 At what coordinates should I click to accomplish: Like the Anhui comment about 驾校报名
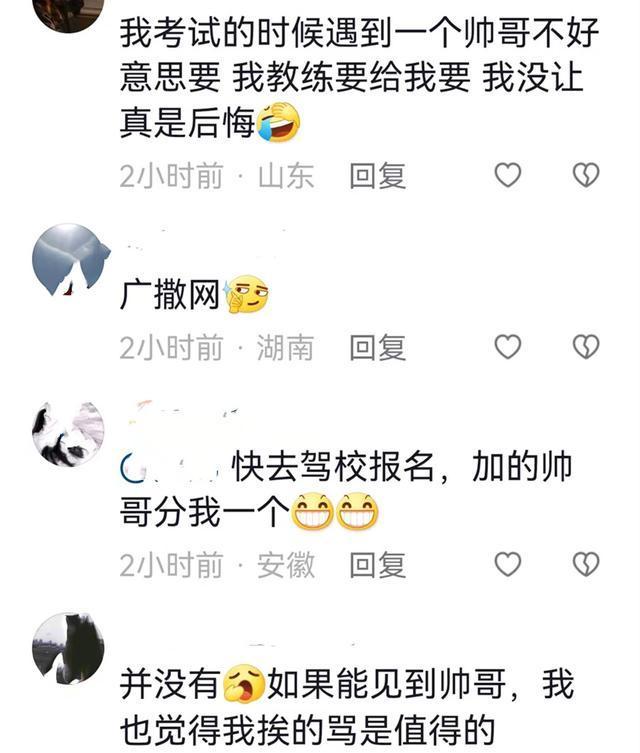point(508,564)
